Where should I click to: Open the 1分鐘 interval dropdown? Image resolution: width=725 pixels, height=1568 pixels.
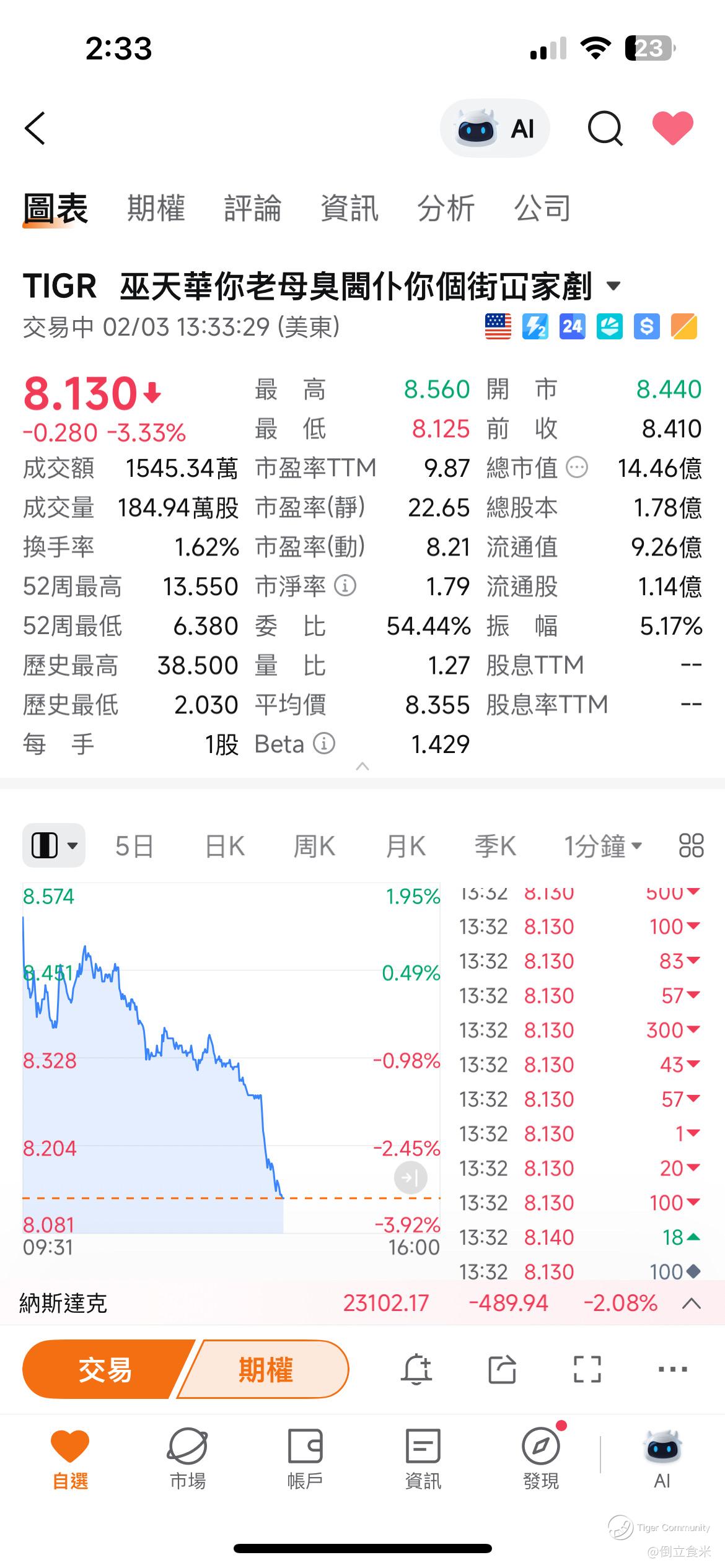603,846
